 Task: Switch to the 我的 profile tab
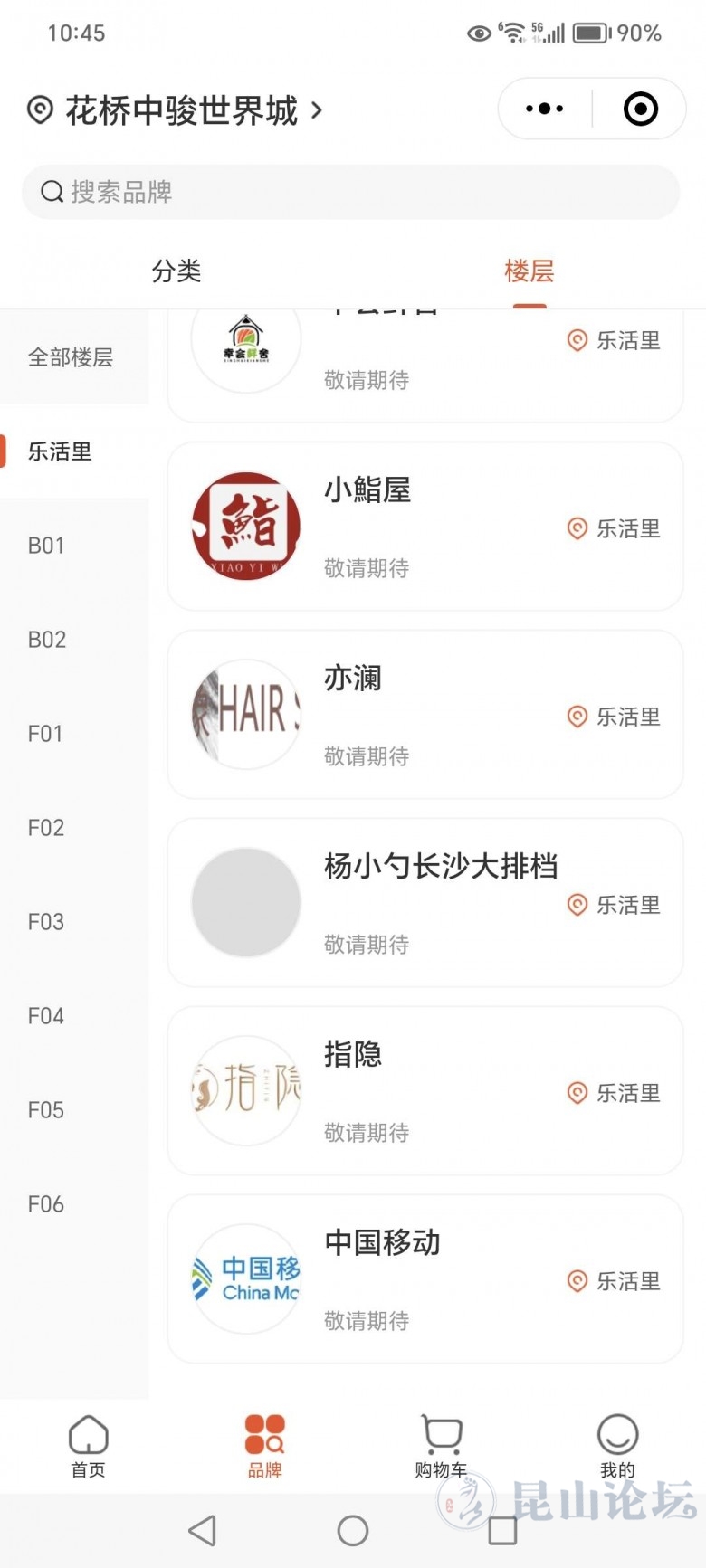[617, 1447]
